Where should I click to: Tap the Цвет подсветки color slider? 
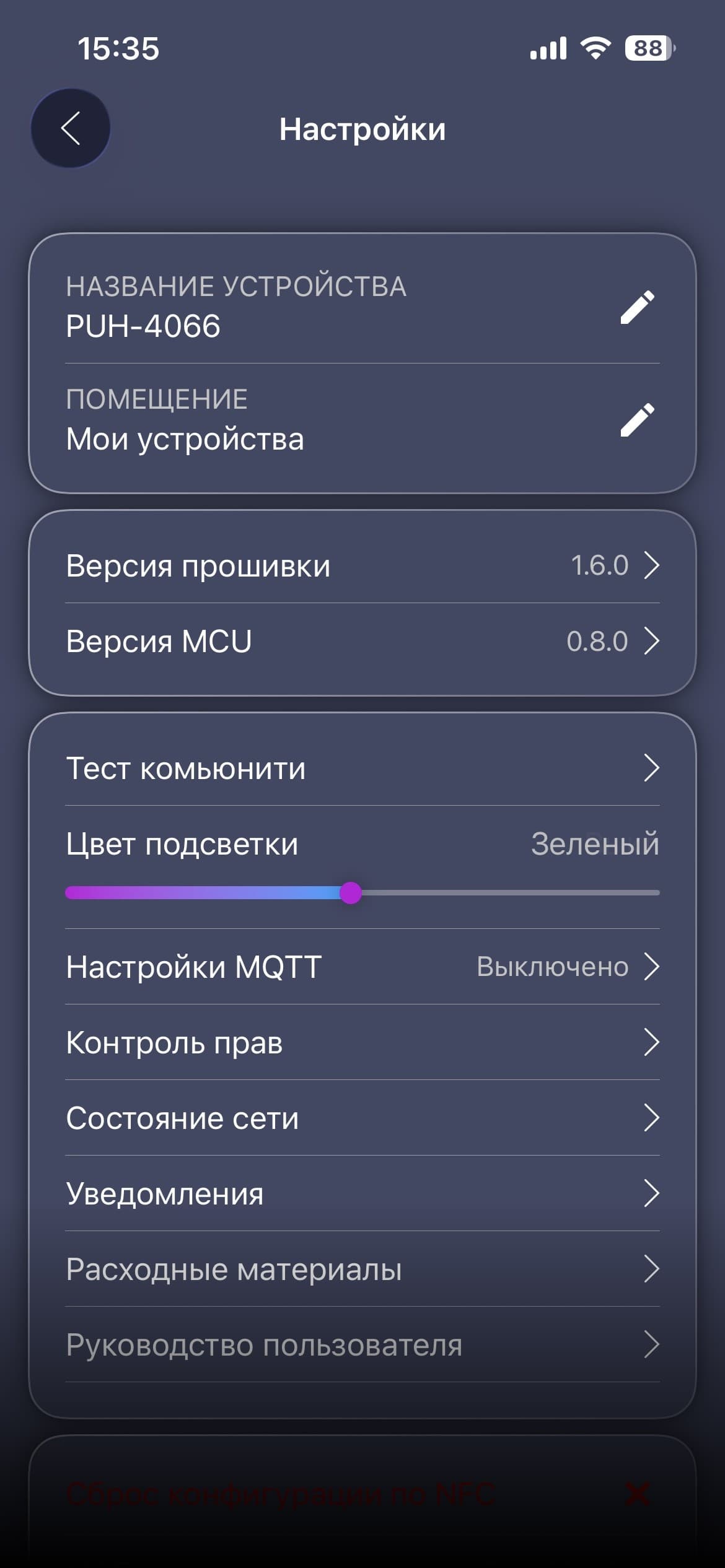[x=351, y=893]
